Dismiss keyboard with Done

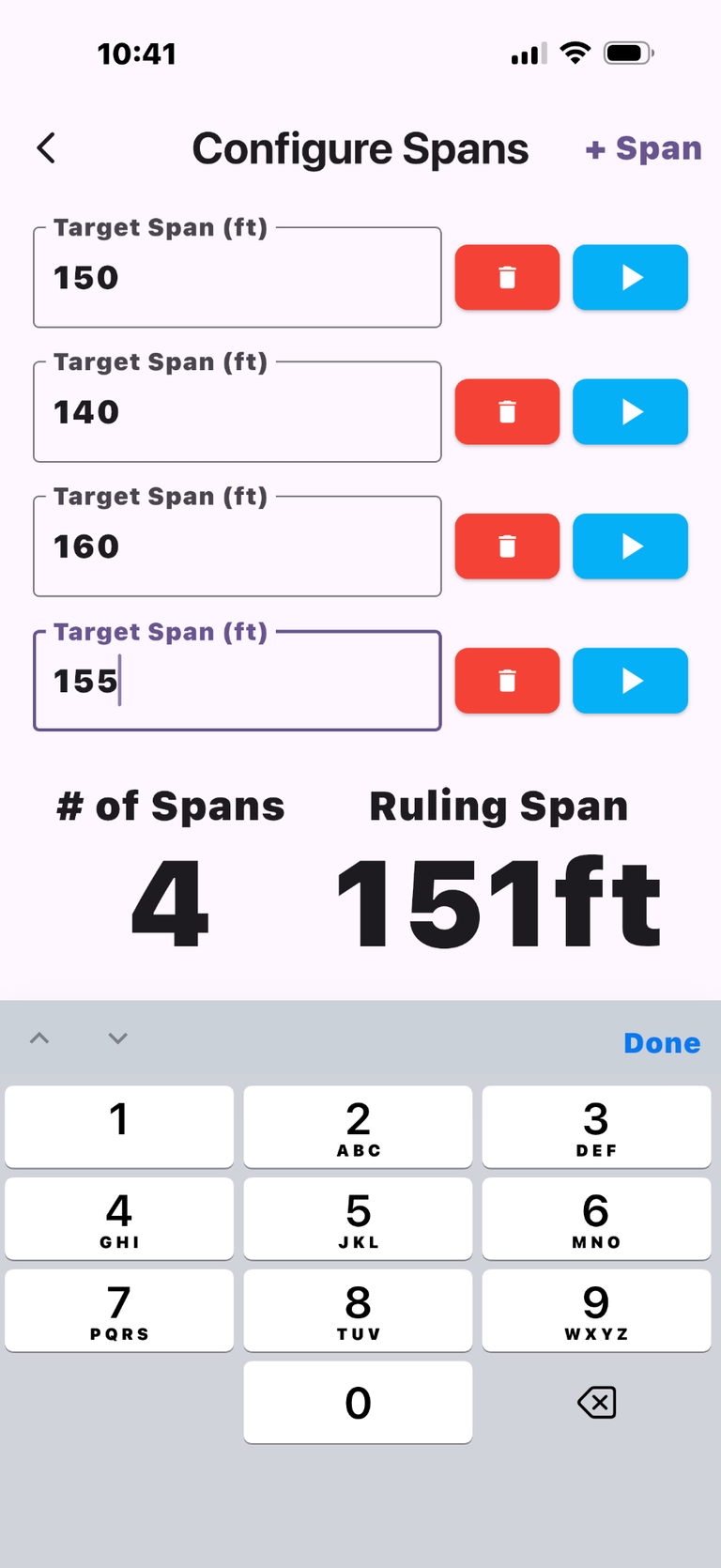tap(662, 1043)
